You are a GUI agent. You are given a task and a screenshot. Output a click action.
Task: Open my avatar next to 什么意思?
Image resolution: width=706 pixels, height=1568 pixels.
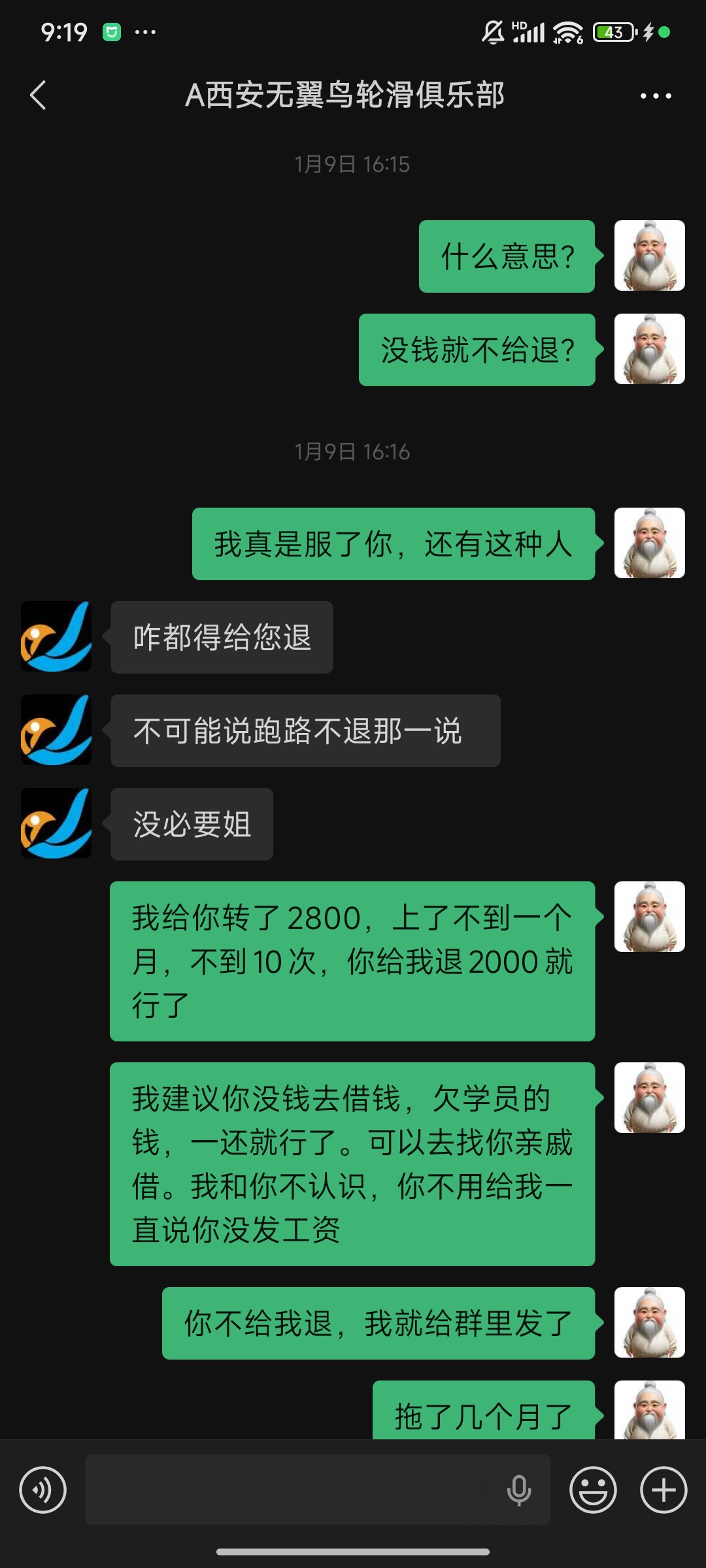click(649, 255)
